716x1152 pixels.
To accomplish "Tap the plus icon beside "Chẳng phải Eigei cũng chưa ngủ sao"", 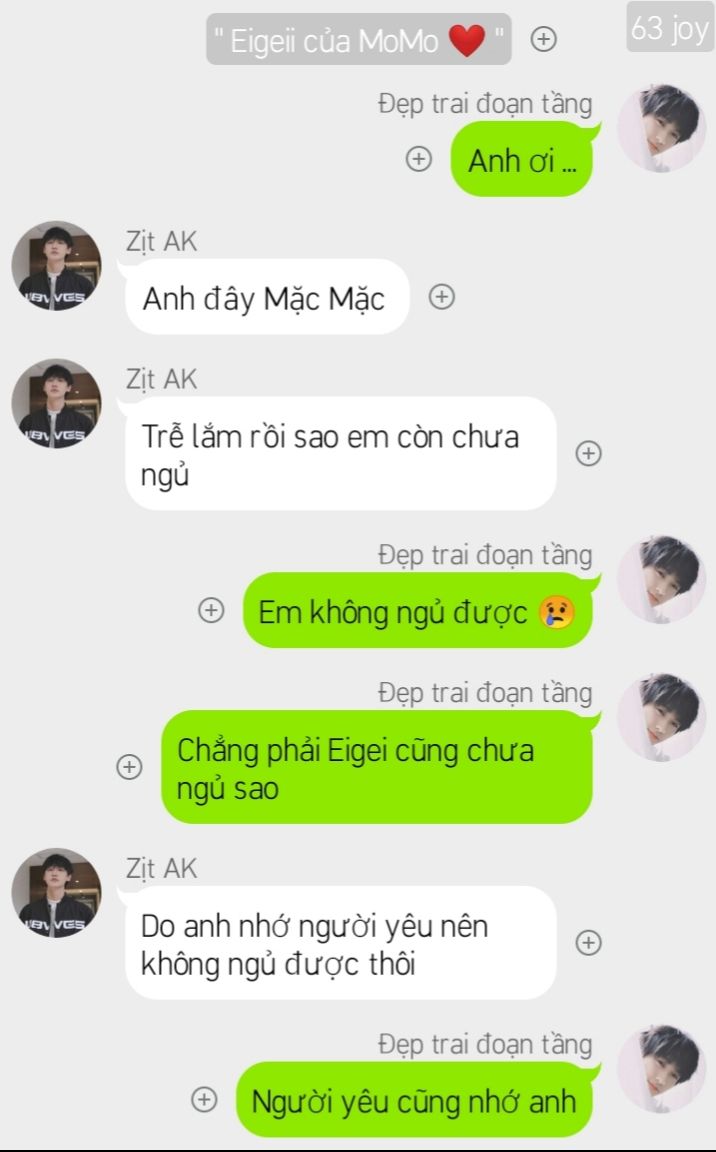I will pyautogui.click(x=129, y=767).
